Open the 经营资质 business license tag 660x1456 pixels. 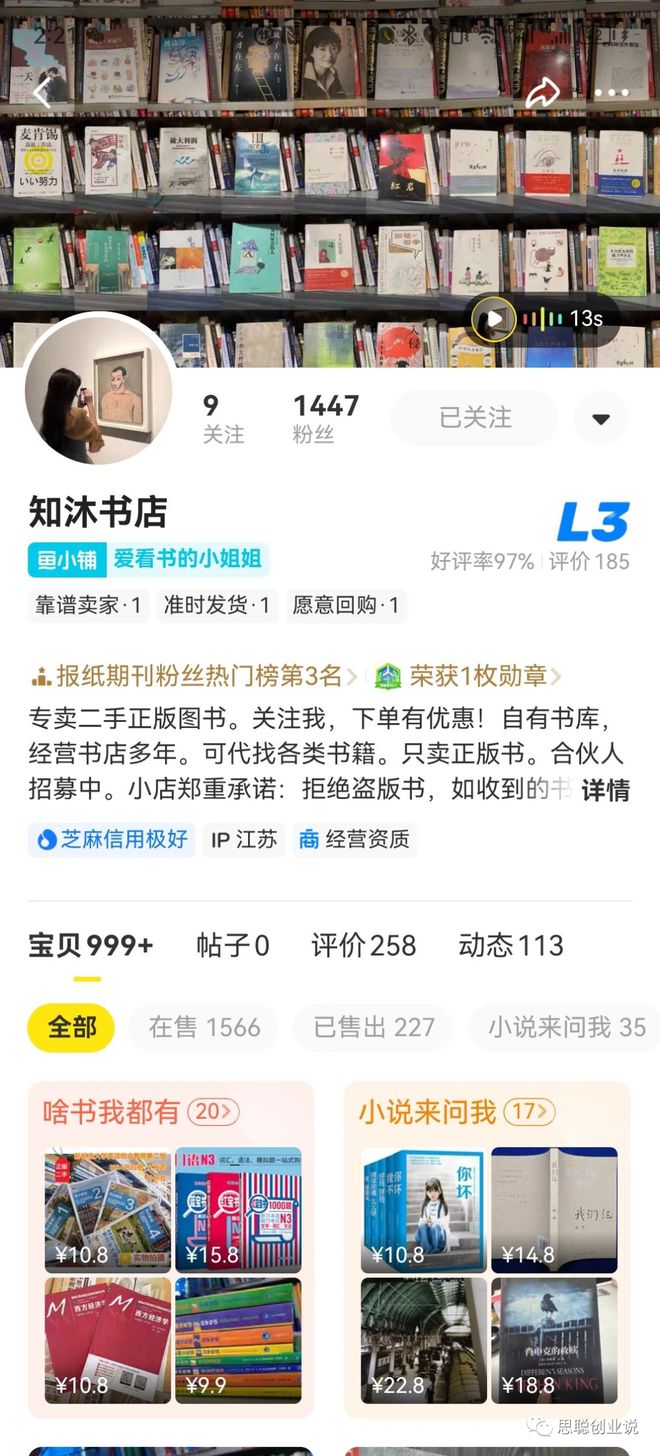click(x=354, y=839)
